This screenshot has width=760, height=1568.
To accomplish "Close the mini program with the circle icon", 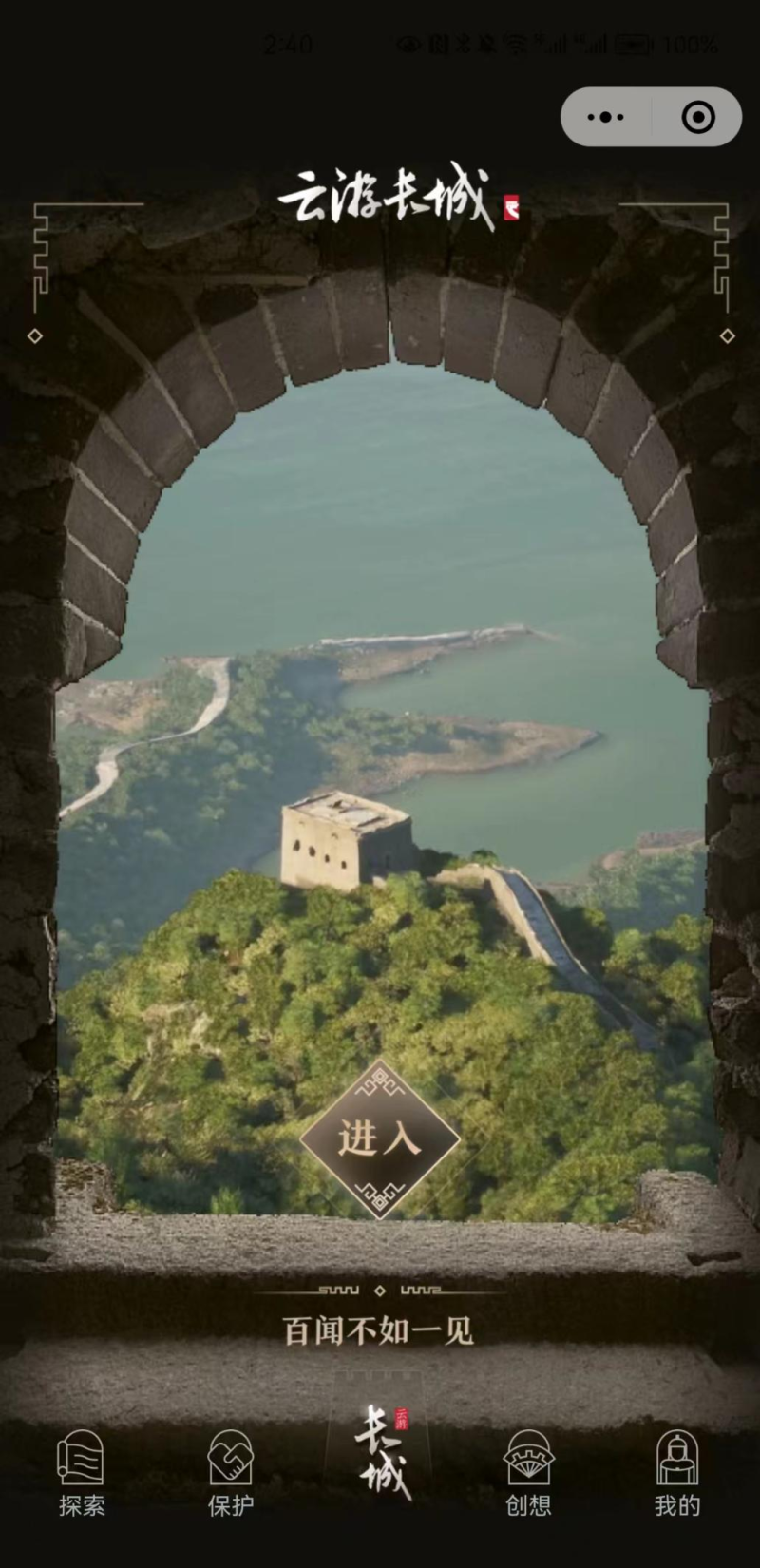I will coord(698,117).
